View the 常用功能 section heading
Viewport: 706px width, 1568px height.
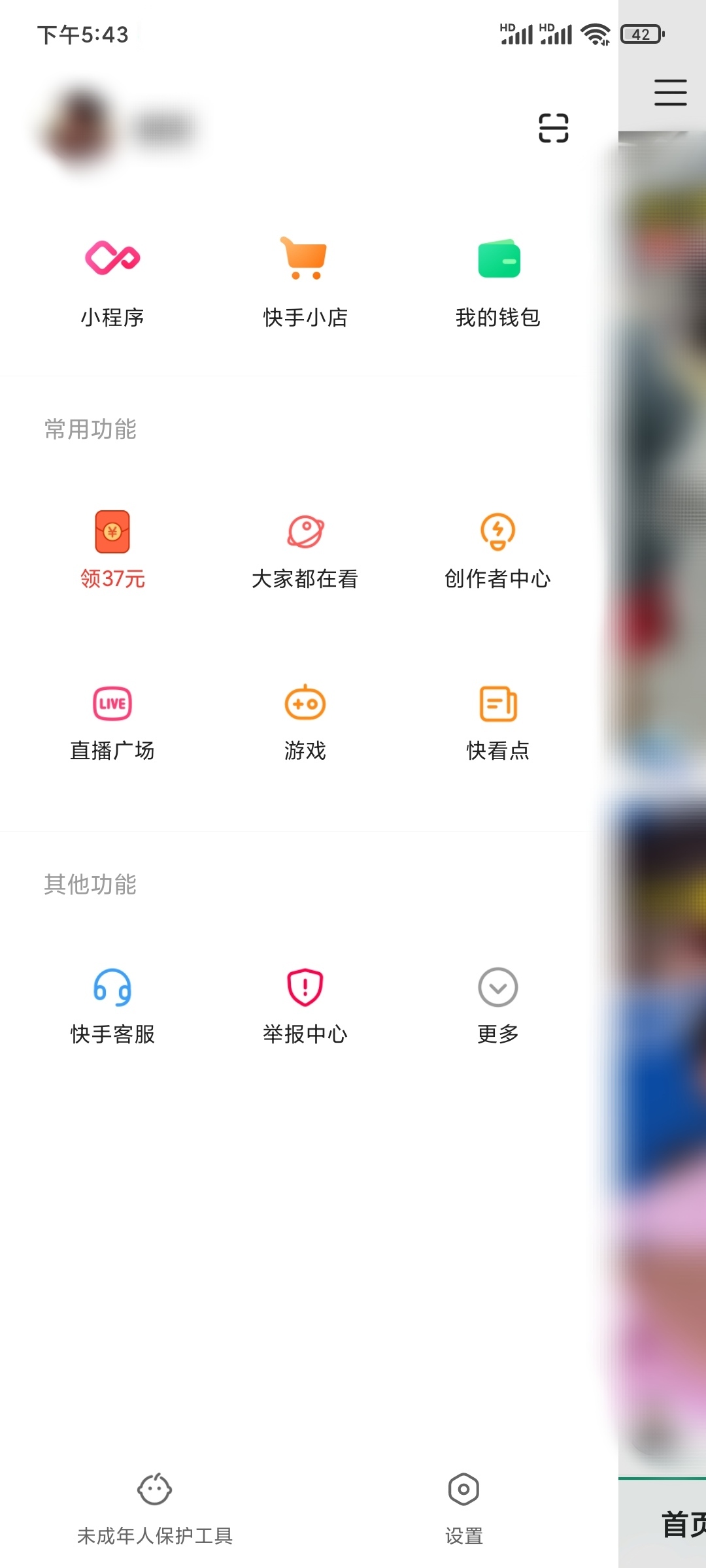click(90, 430)
